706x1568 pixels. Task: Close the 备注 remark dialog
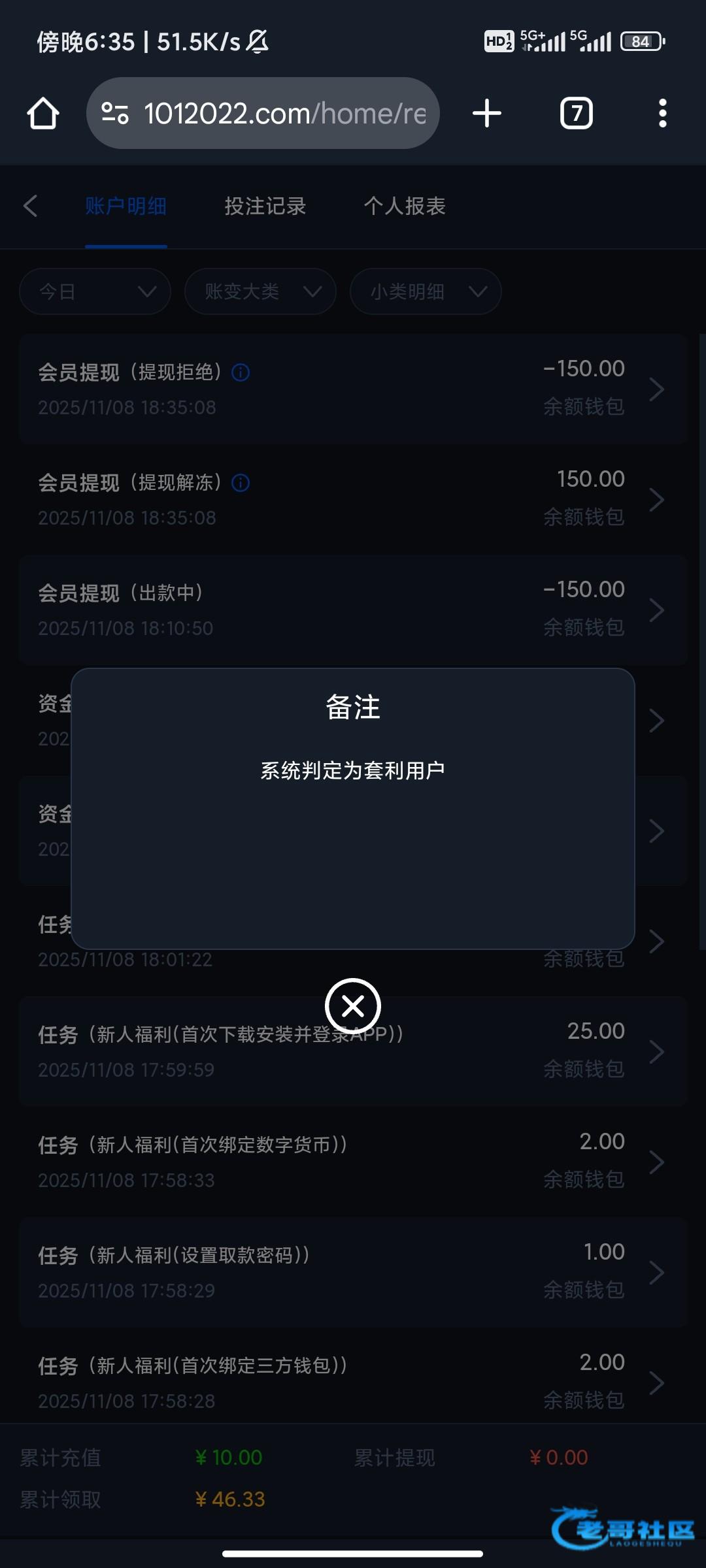pos(353,1006)
